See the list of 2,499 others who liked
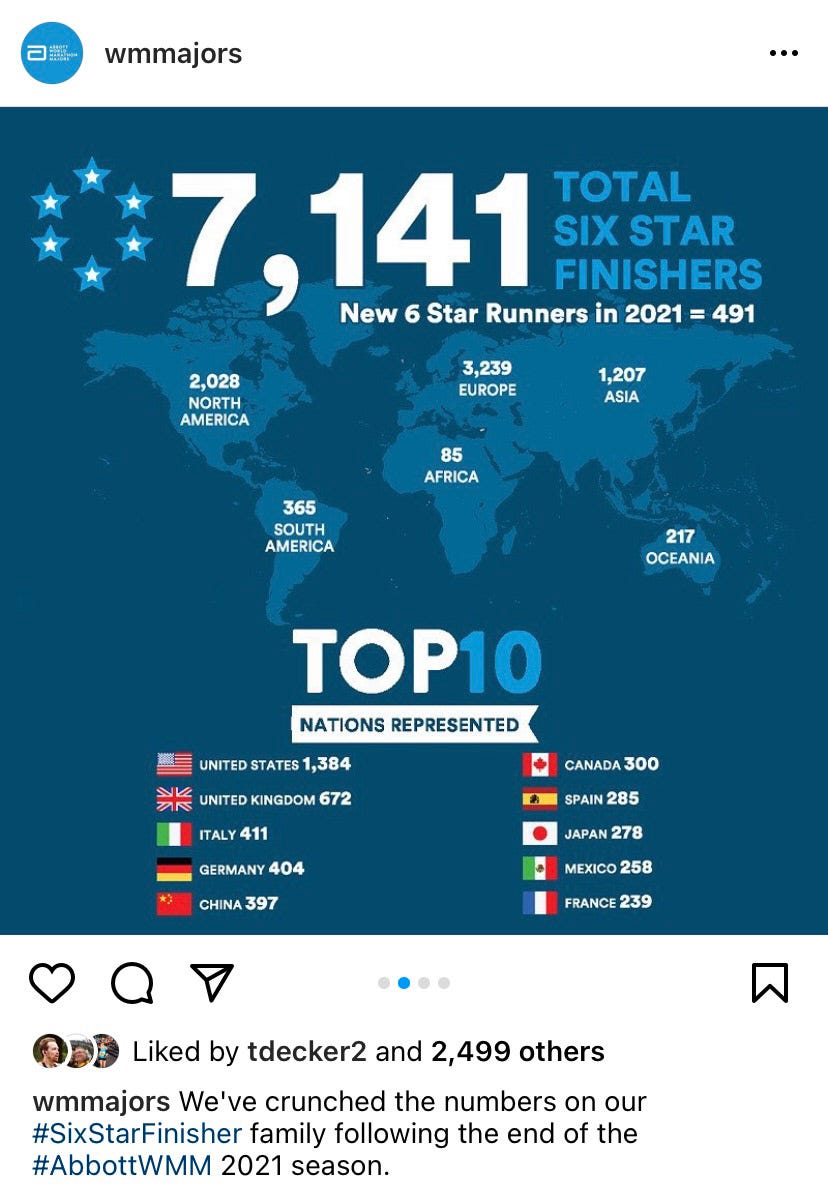The height and width of the screenshot is (1193, 828). pos(517,1051)
